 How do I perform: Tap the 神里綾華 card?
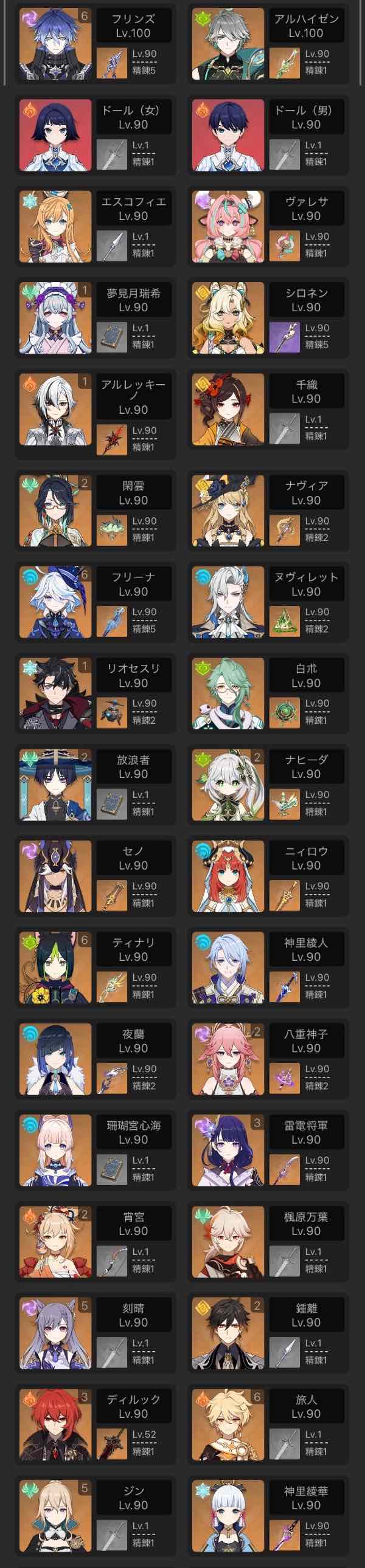pos(268,1515)
